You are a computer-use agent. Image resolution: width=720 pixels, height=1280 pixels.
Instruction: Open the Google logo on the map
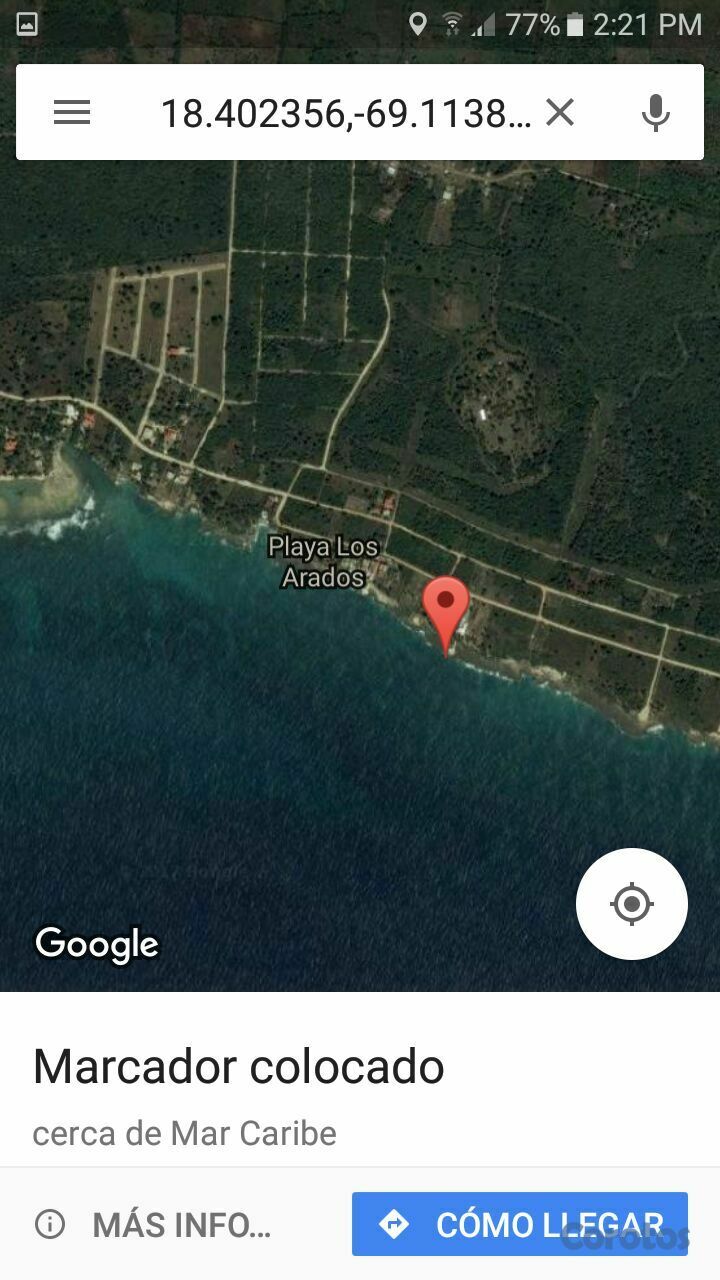click(x=96, y=943)
